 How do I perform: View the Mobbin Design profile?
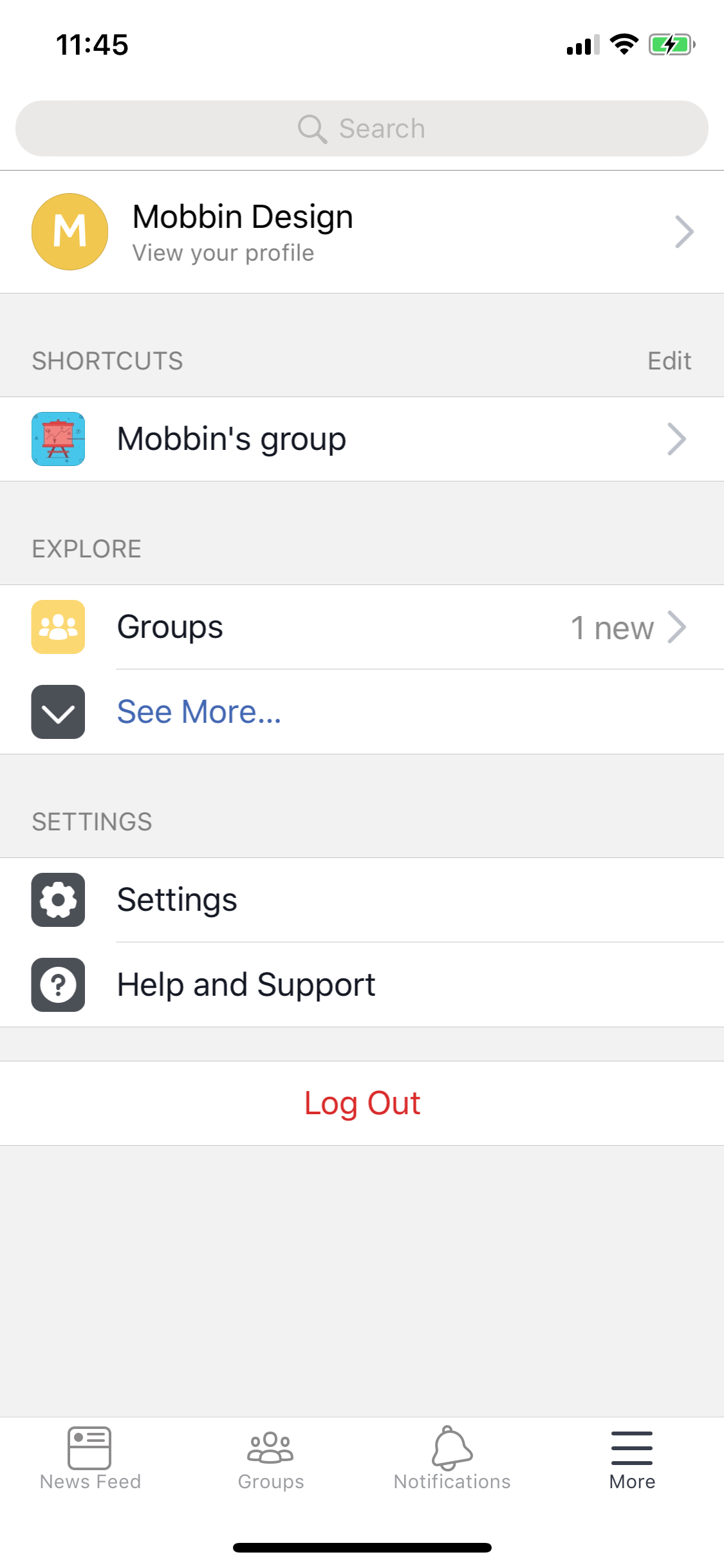point(362,232)
